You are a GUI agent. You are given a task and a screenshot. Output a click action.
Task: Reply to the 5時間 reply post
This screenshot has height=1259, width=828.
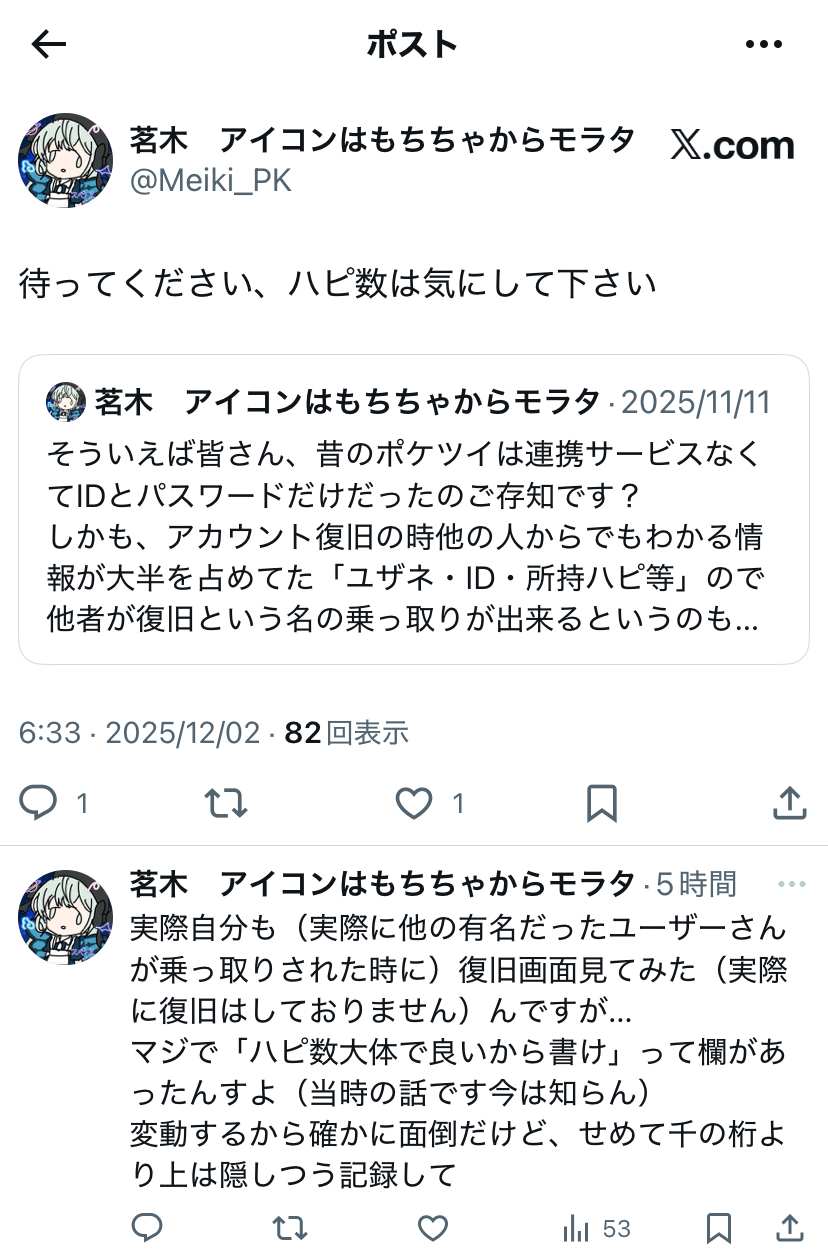[x=148, y=1227]
